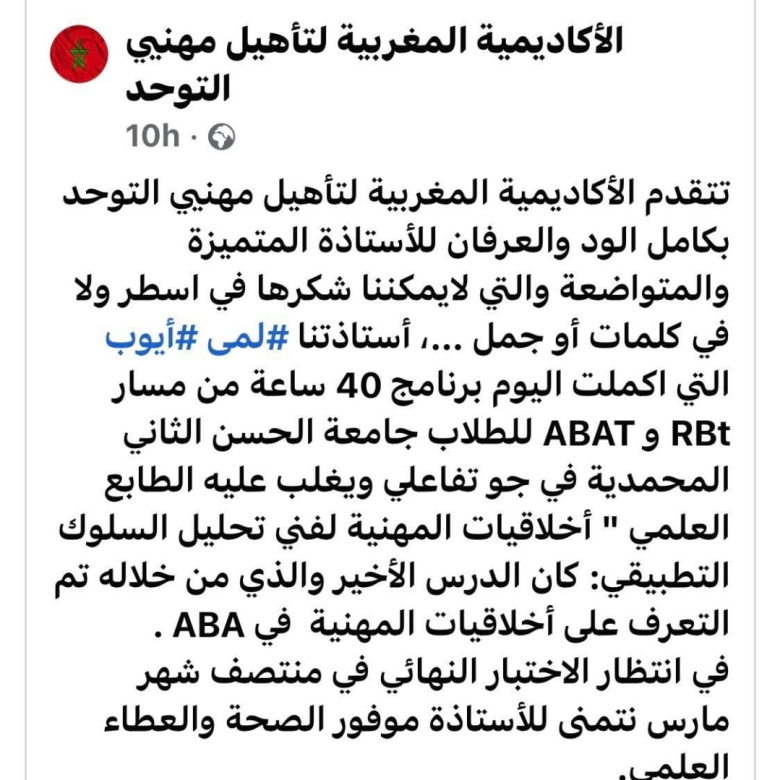Open the page's Moroccan flag profile picture
Screen dimensions: 780x780
[x=79, y=54]
